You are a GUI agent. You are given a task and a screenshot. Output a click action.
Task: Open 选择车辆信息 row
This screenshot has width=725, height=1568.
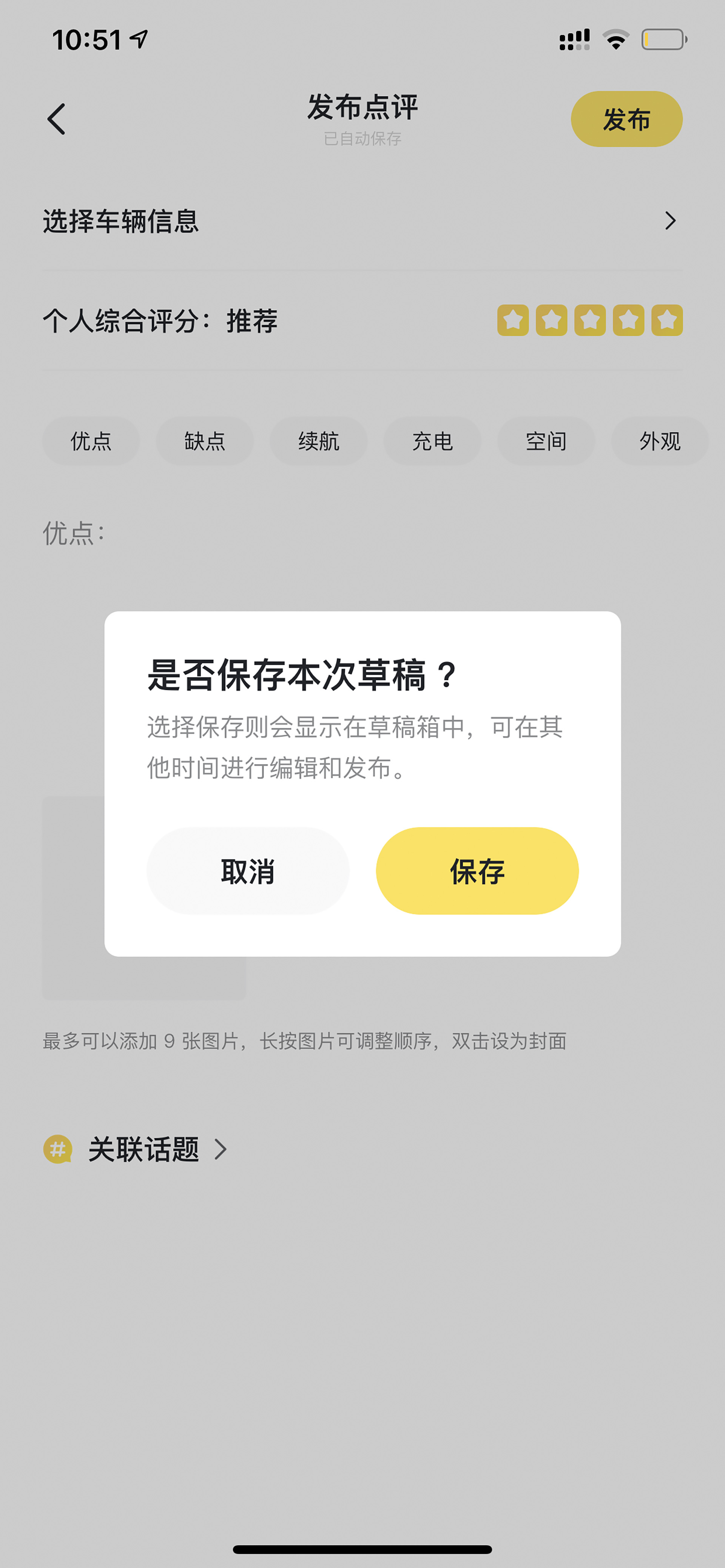(362, 220)
